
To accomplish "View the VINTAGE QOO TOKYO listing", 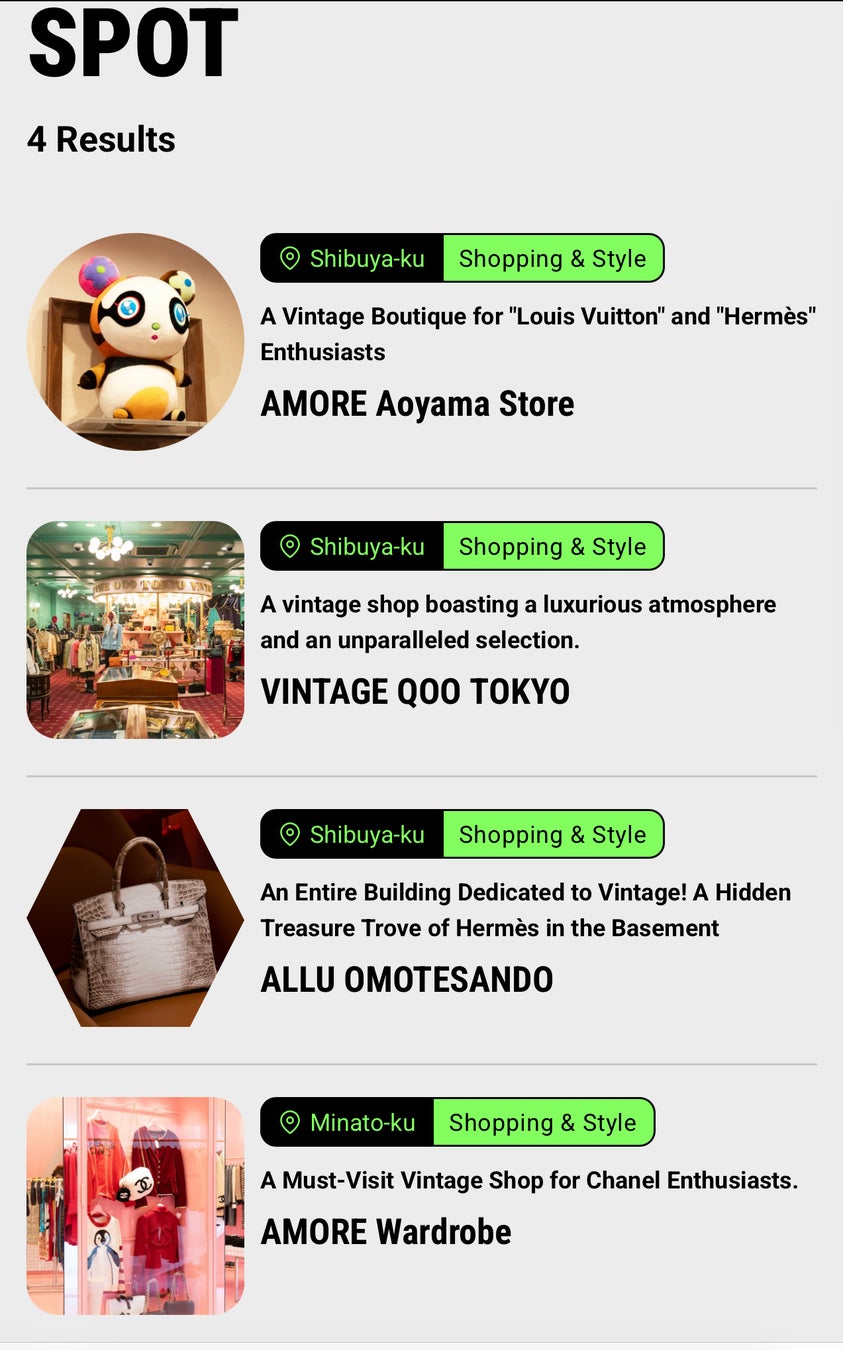I will click(x=415, y=692).
